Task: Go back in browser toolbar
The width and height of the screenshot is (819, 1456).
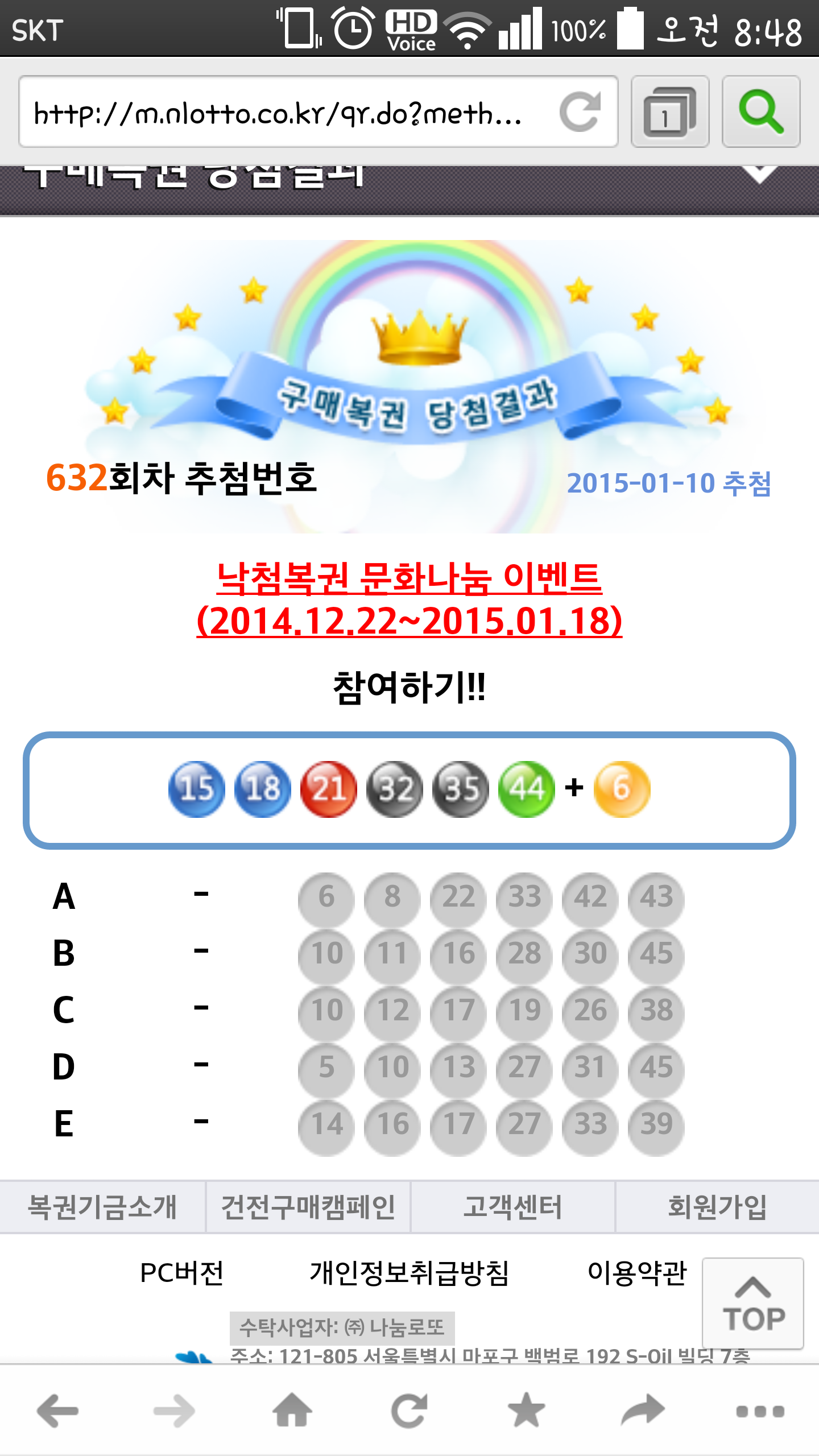Action: coord(57,1410)
